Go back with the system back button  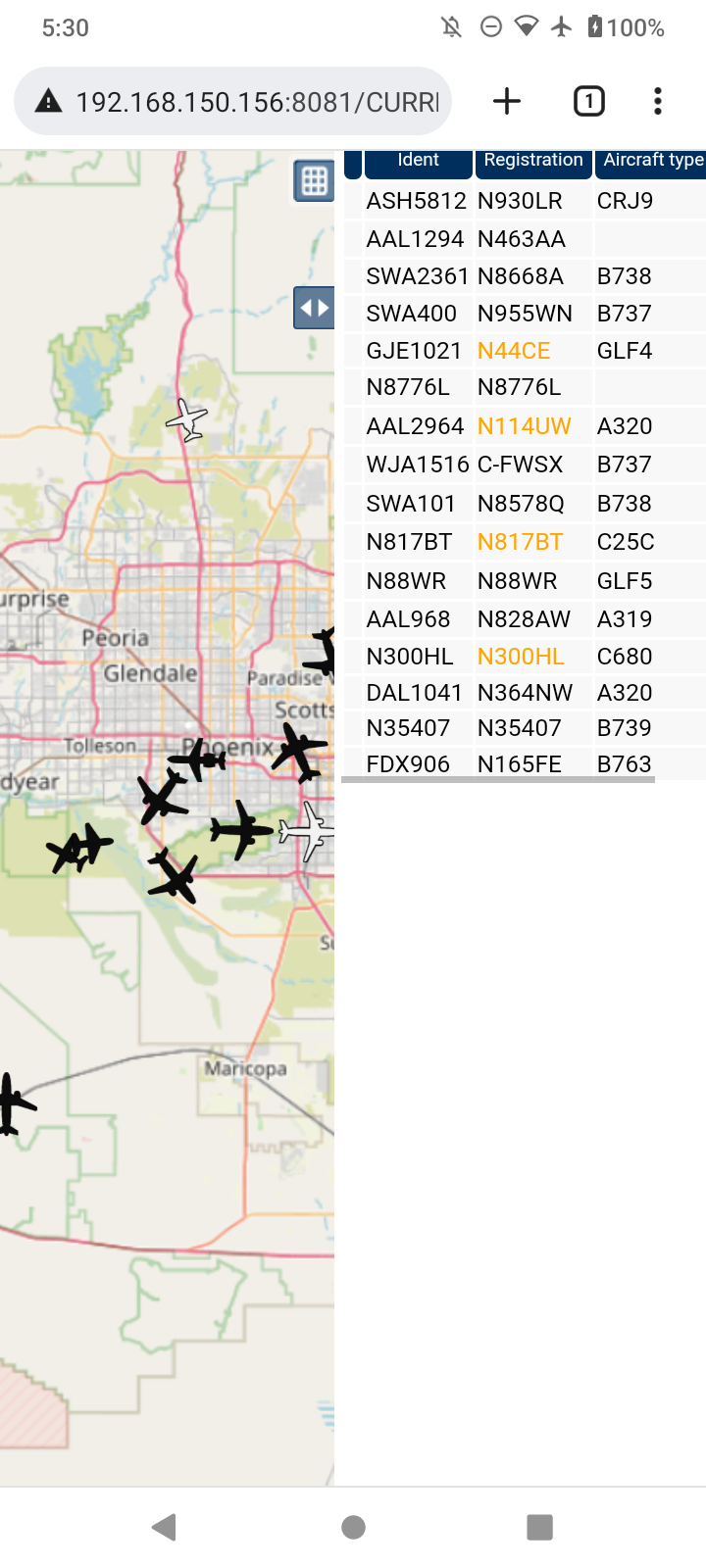point(164,1527)
